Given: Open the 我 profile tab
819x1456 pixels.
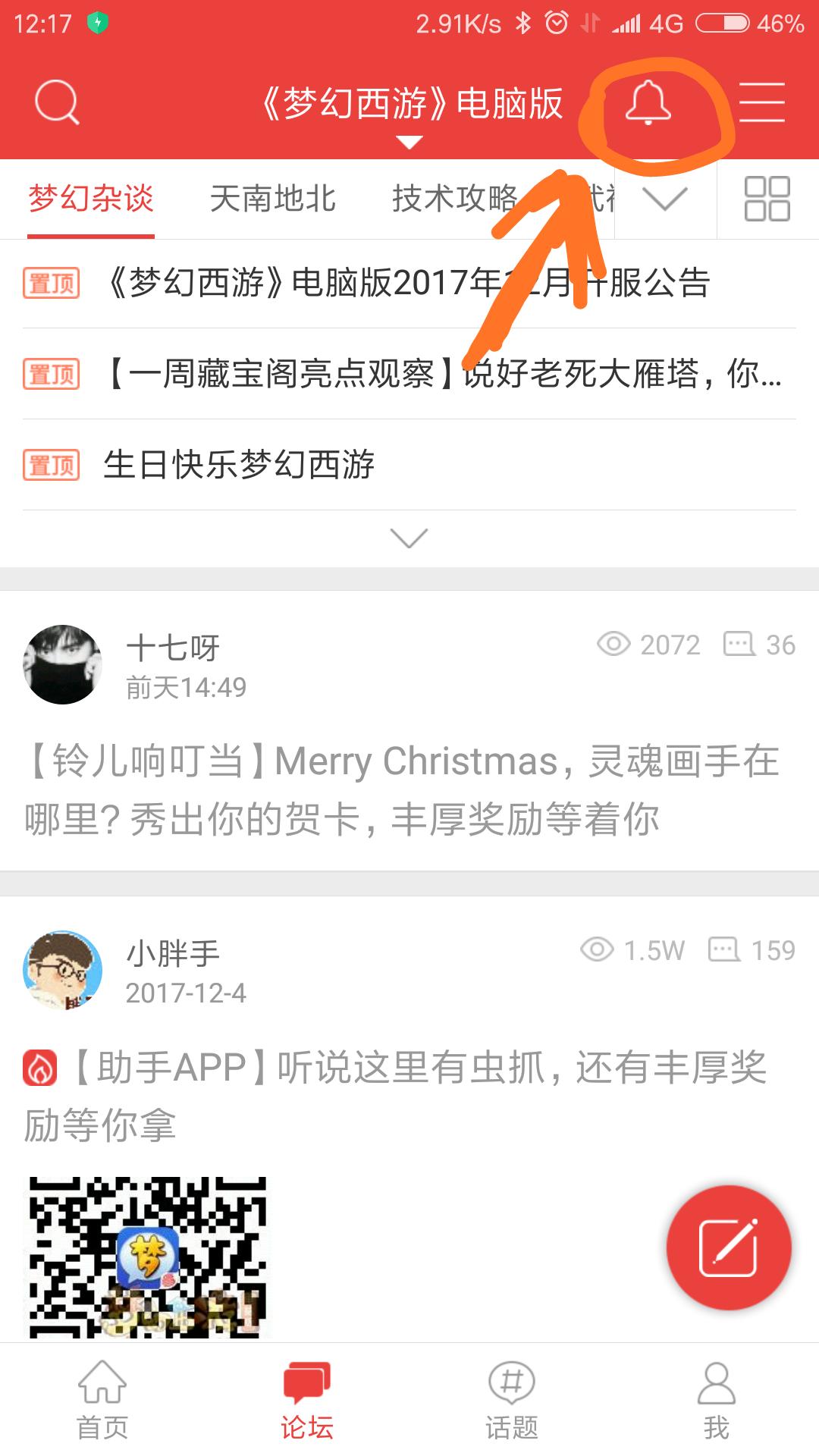Looking at the screenshot, I should pyautogui.click(x=716, y=1400).
